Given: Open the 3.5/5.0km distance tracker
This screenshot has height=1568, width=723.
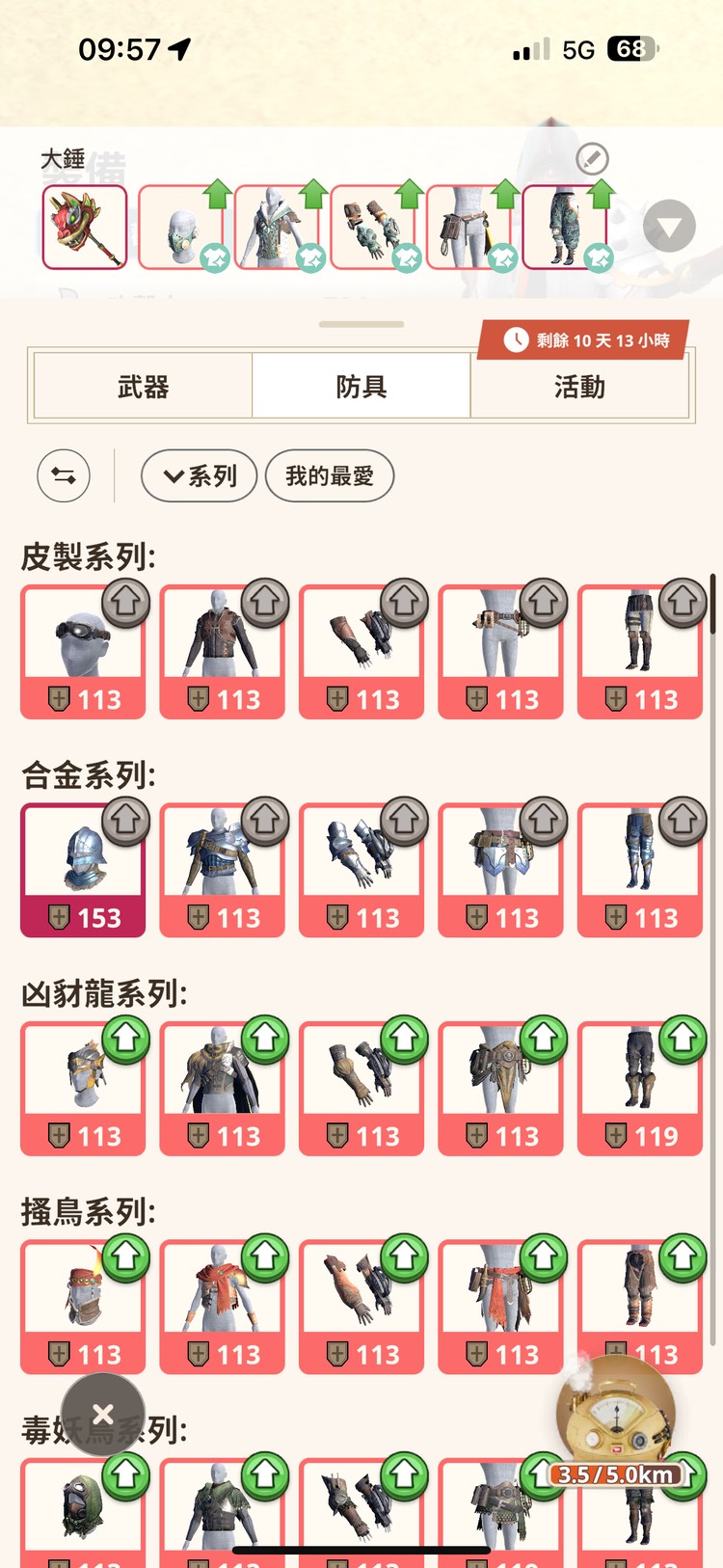Looking at the screenshot, I should tap(617, 1427).
